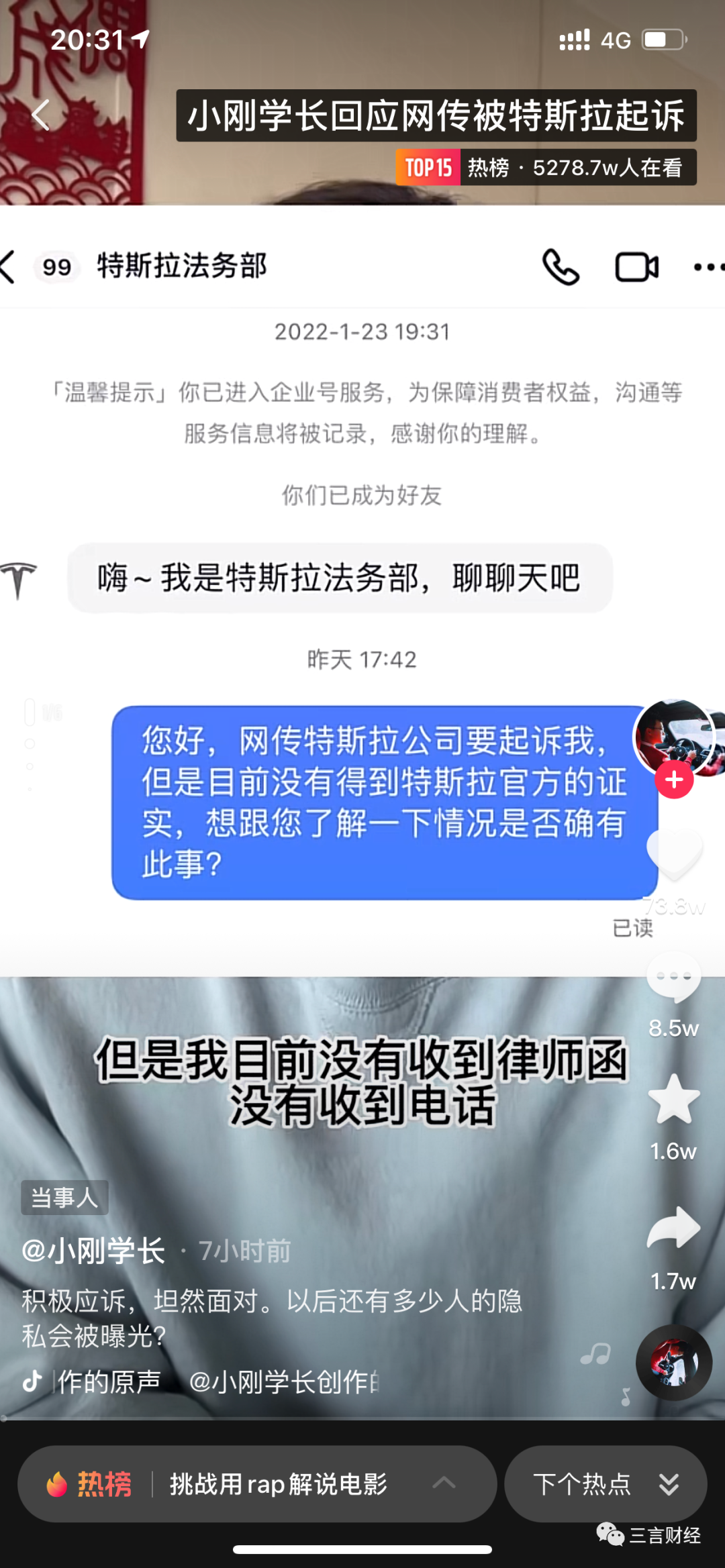The image size is (725, 1568).
Task: Jump to 下个热点 next hot topic
Action: point(605,1484)
